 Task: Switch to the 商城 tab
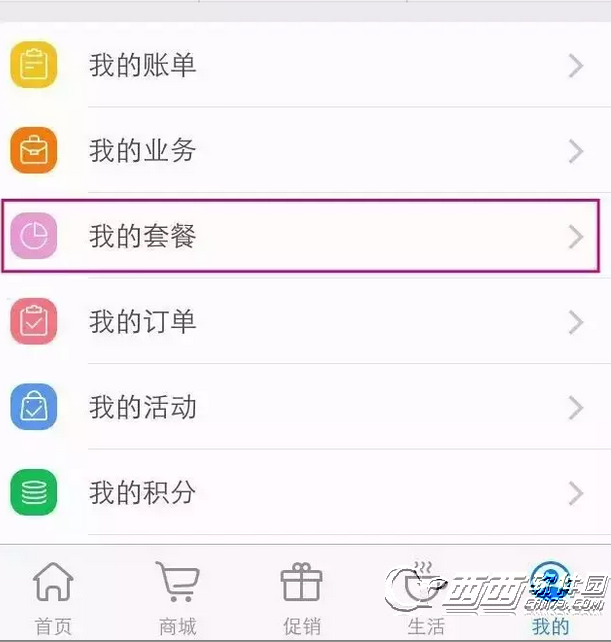(x=177, y=596)
